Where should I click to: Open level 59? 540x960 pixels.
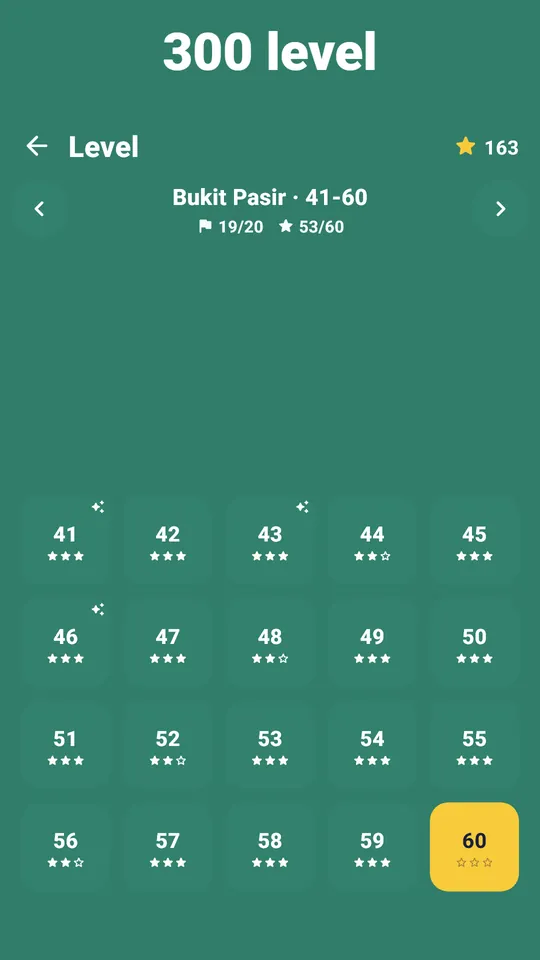point(372,847)
